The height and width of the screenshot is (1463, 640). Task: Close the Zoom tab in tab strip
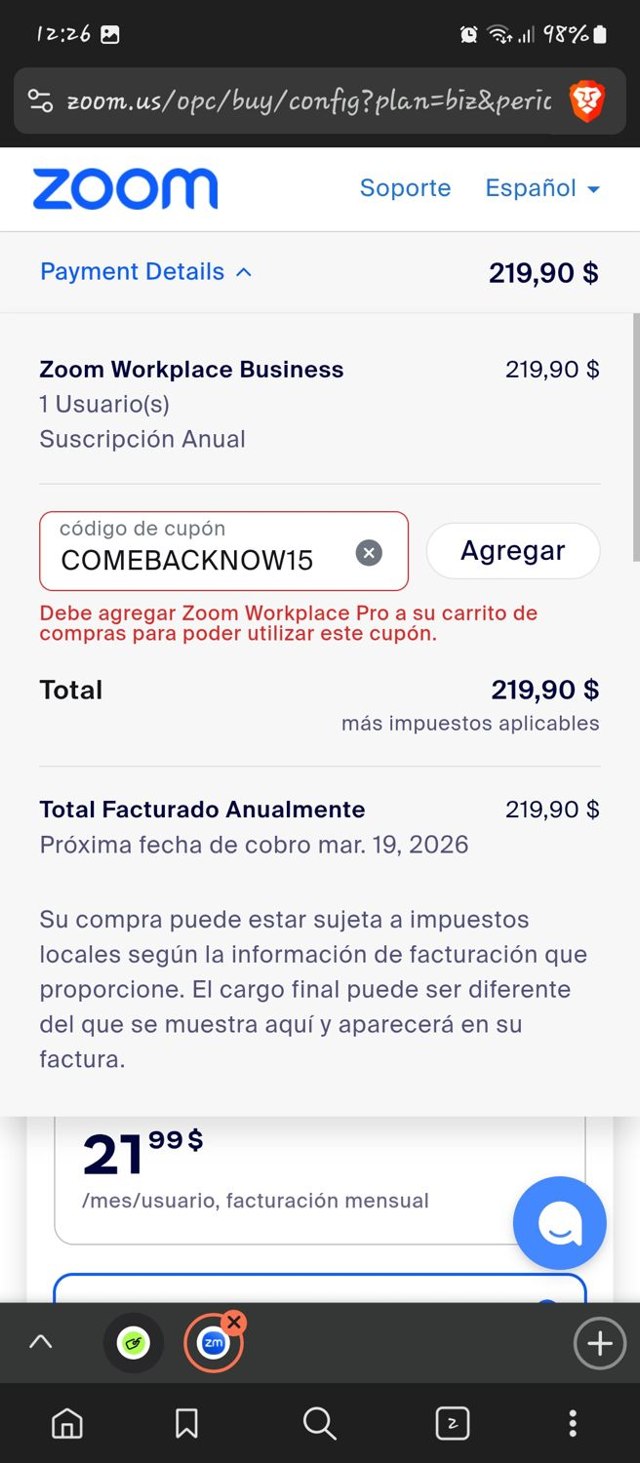coord(234,1324)
